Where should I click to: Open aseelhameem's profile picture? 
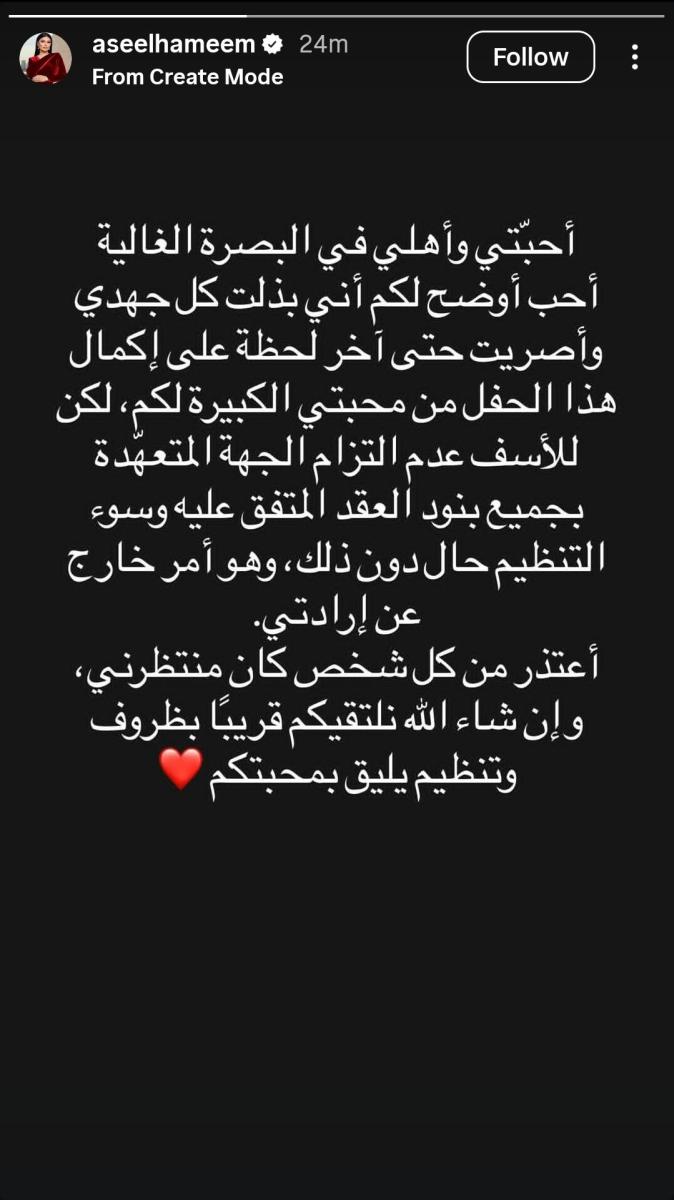(x=45, y=58)
